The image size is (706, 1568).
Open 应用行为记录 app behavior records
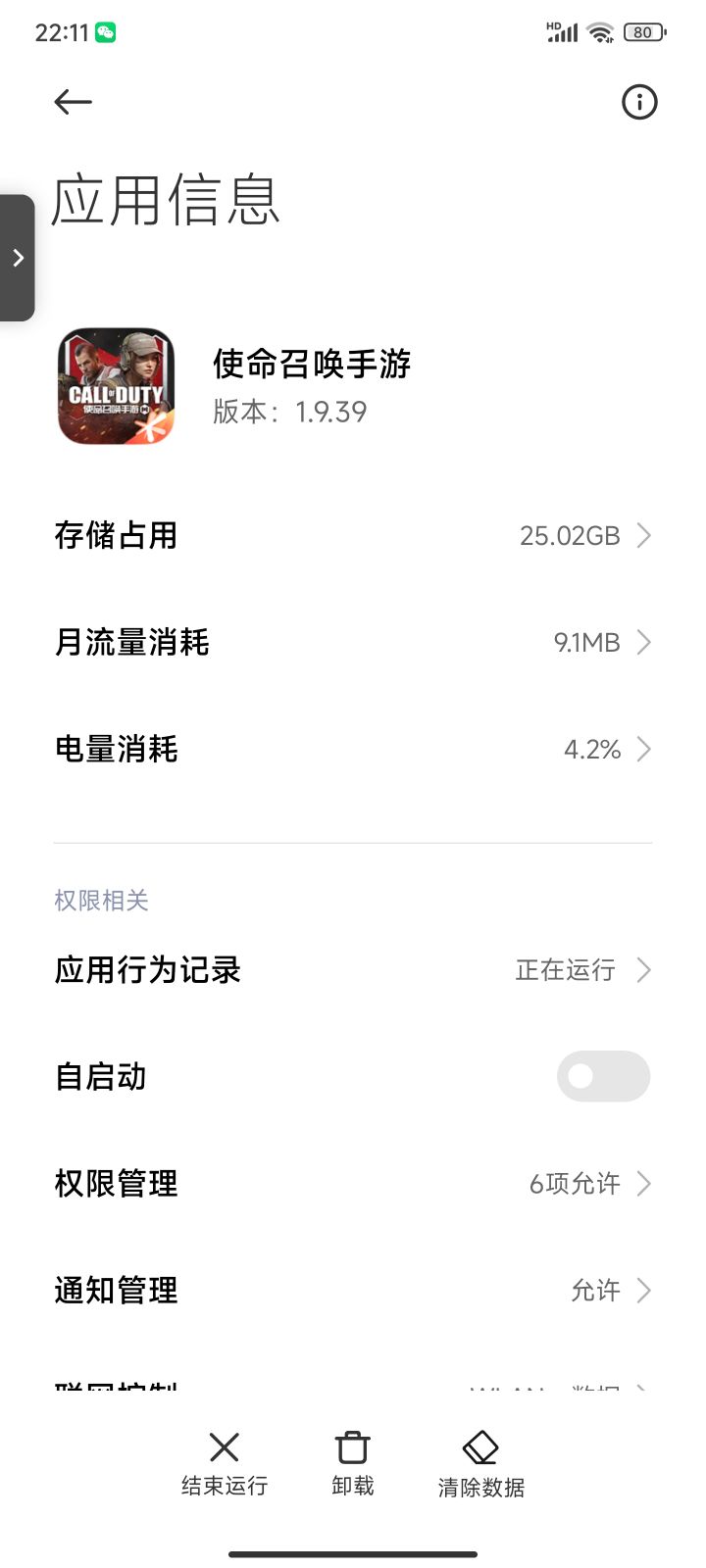tap(353, 970)
